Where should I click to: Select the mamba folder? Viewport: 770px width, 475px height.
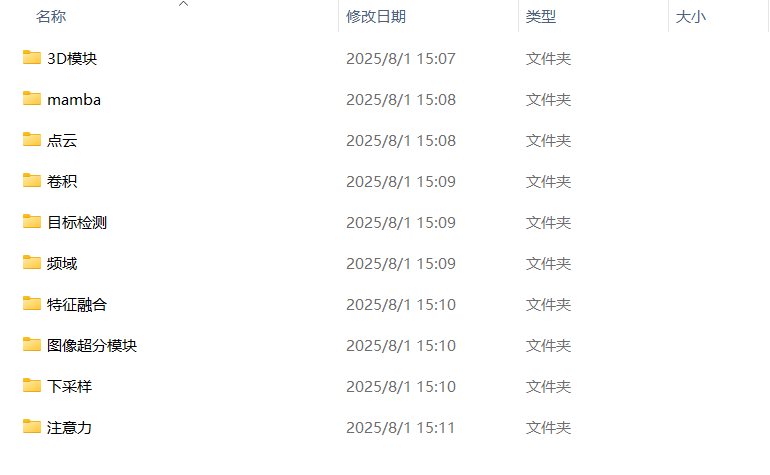(73, 100)
